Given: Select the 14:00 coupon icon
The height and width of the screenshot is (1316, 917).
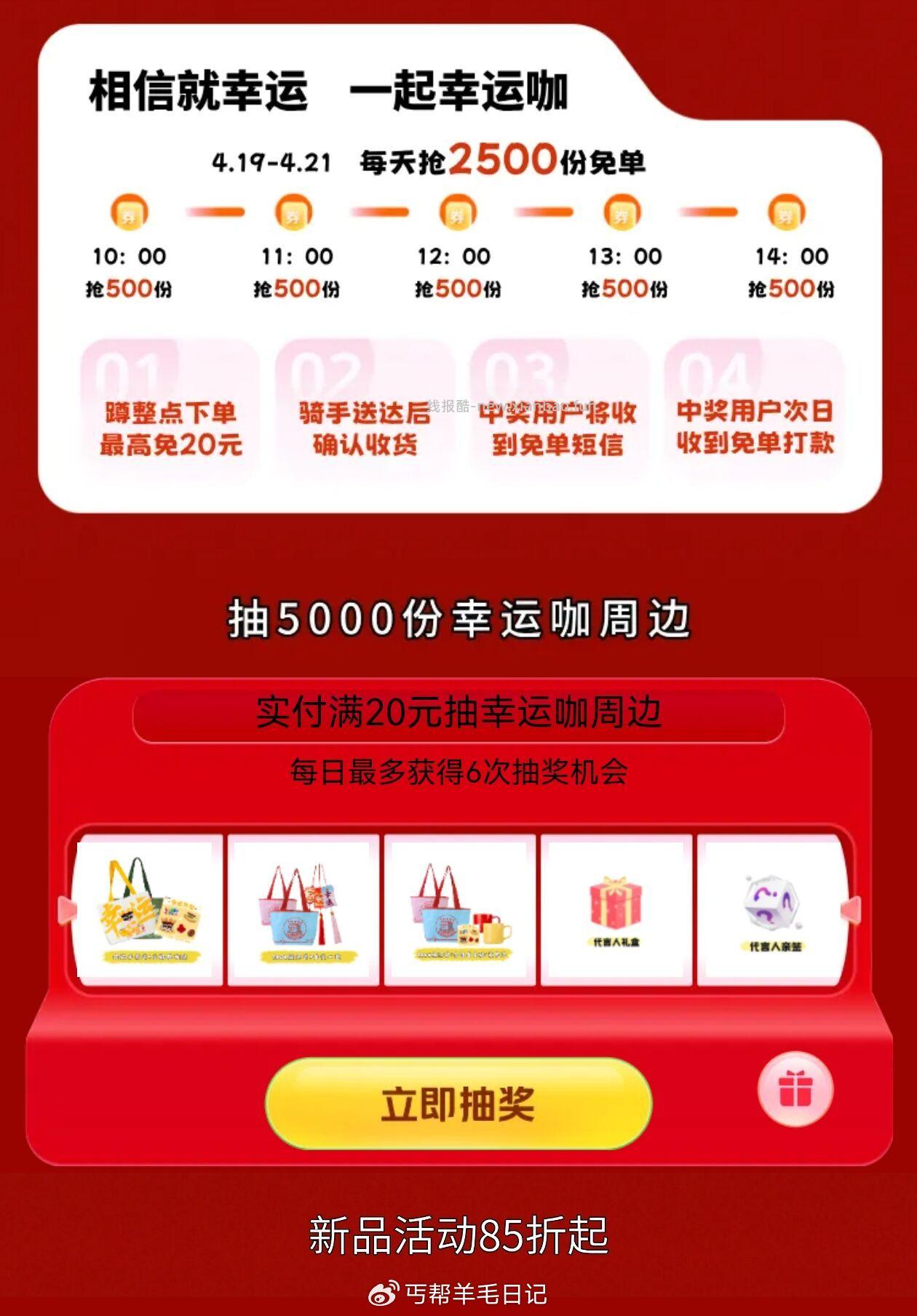Looking at the screenshot, I should 787,213.
